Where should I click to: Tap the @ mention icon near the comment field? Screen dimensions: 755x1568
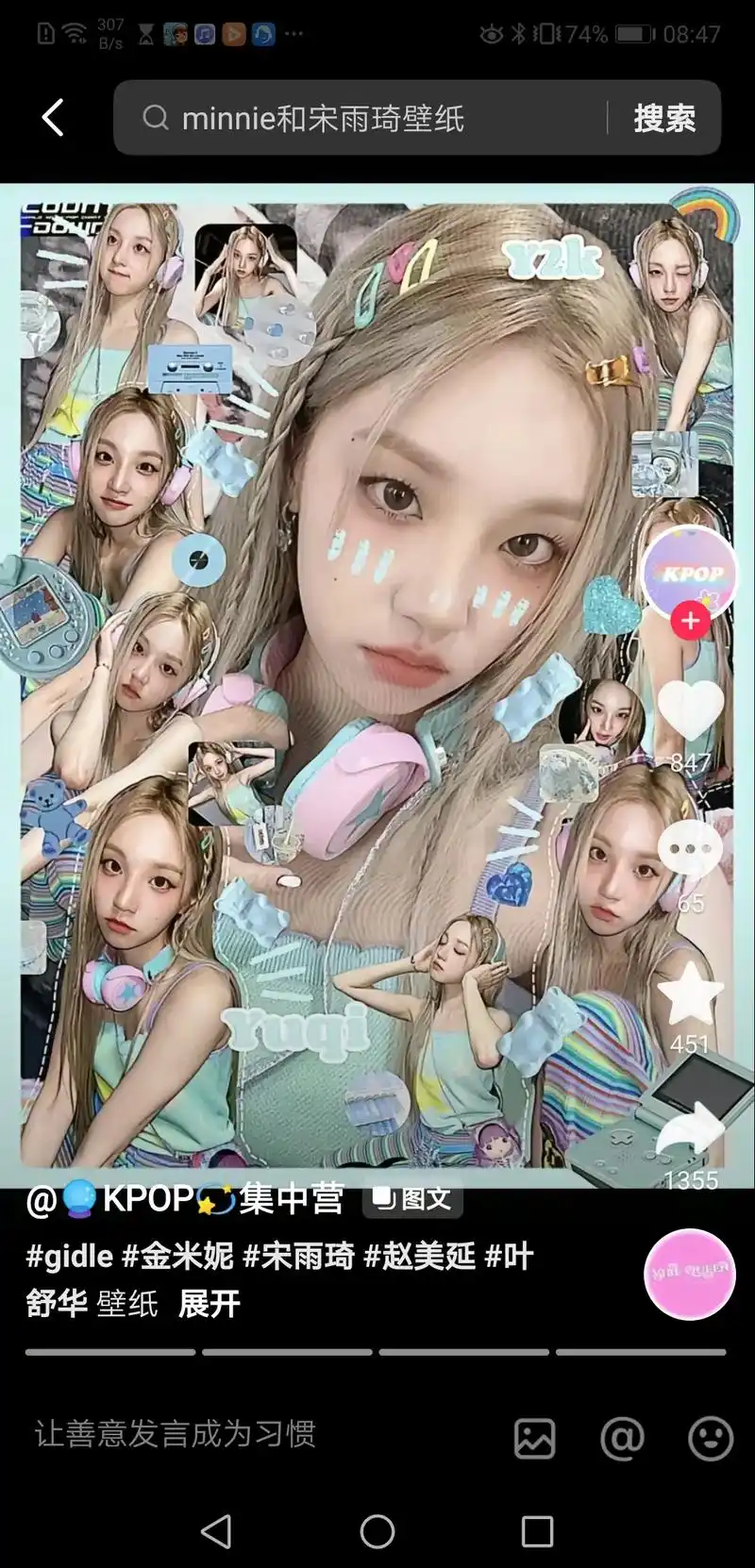621,1438
